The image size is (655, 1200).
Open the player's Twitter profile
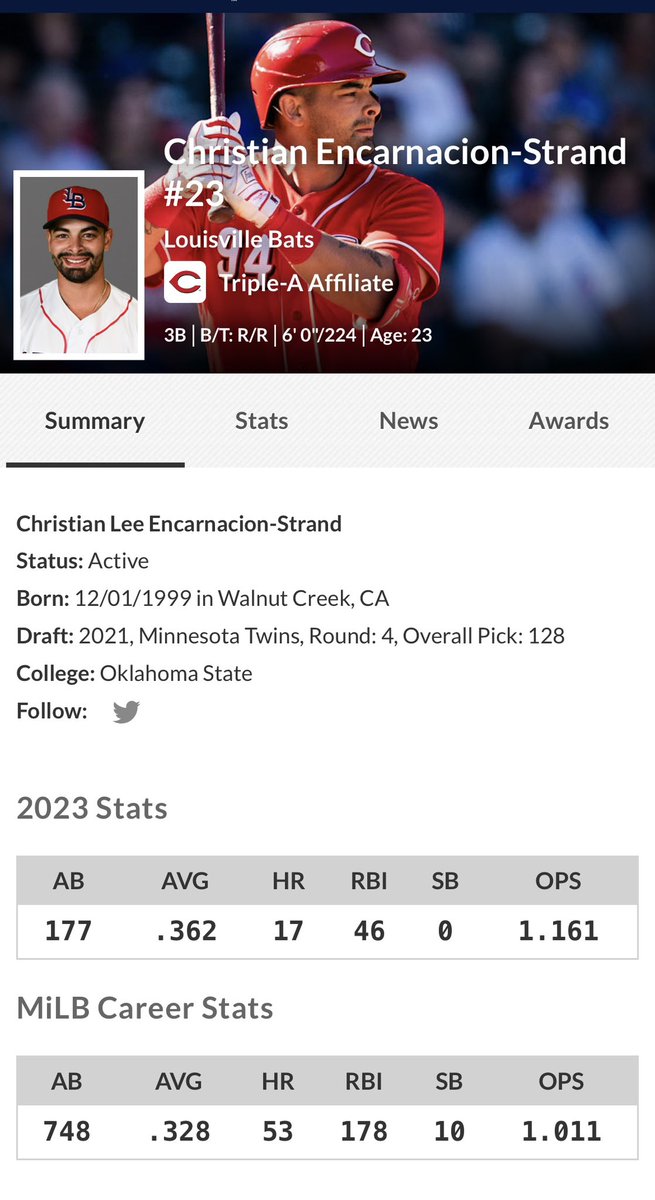126,712
